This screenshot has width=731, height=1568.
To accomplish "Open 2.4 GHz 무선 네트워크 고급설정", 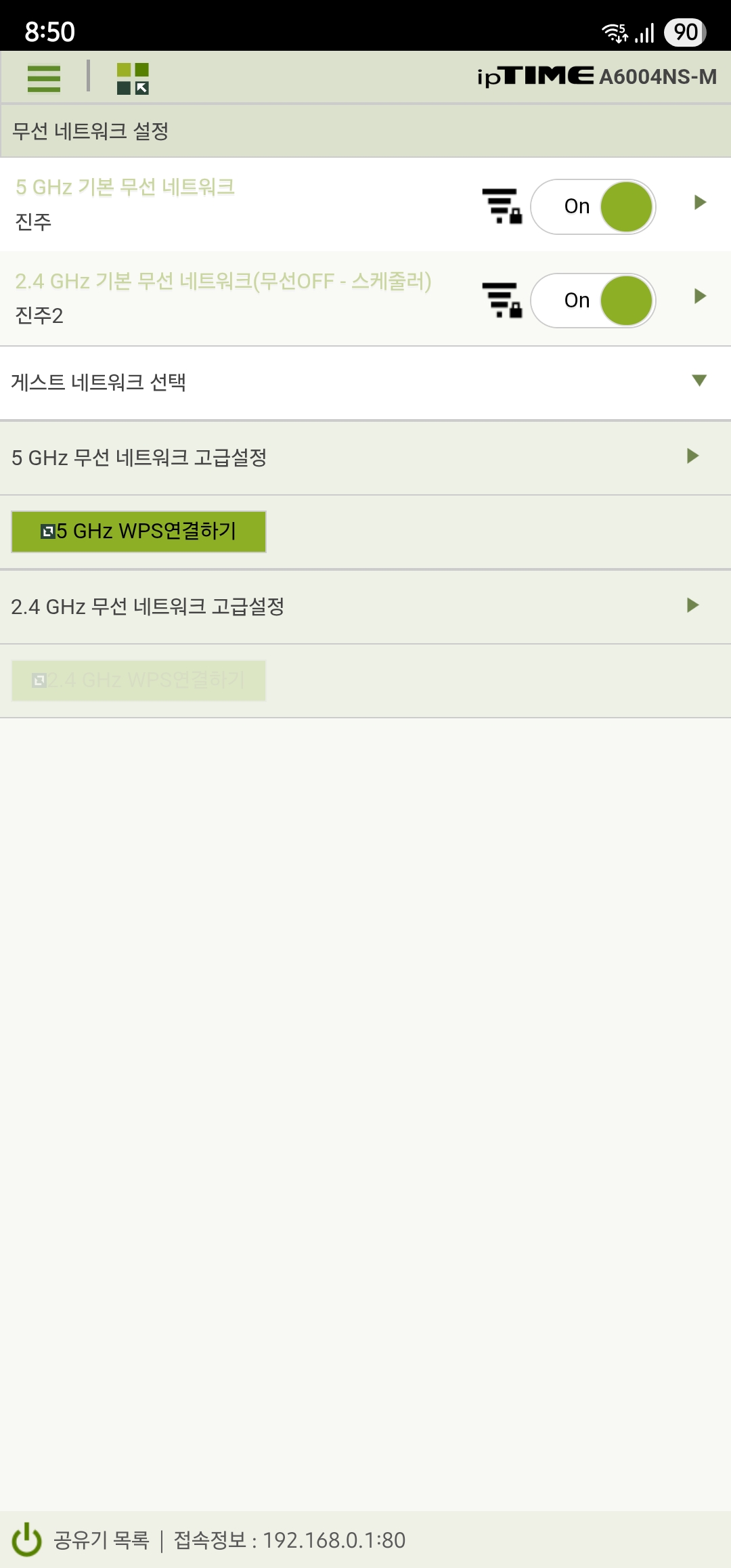I will (x=365, y=607).
